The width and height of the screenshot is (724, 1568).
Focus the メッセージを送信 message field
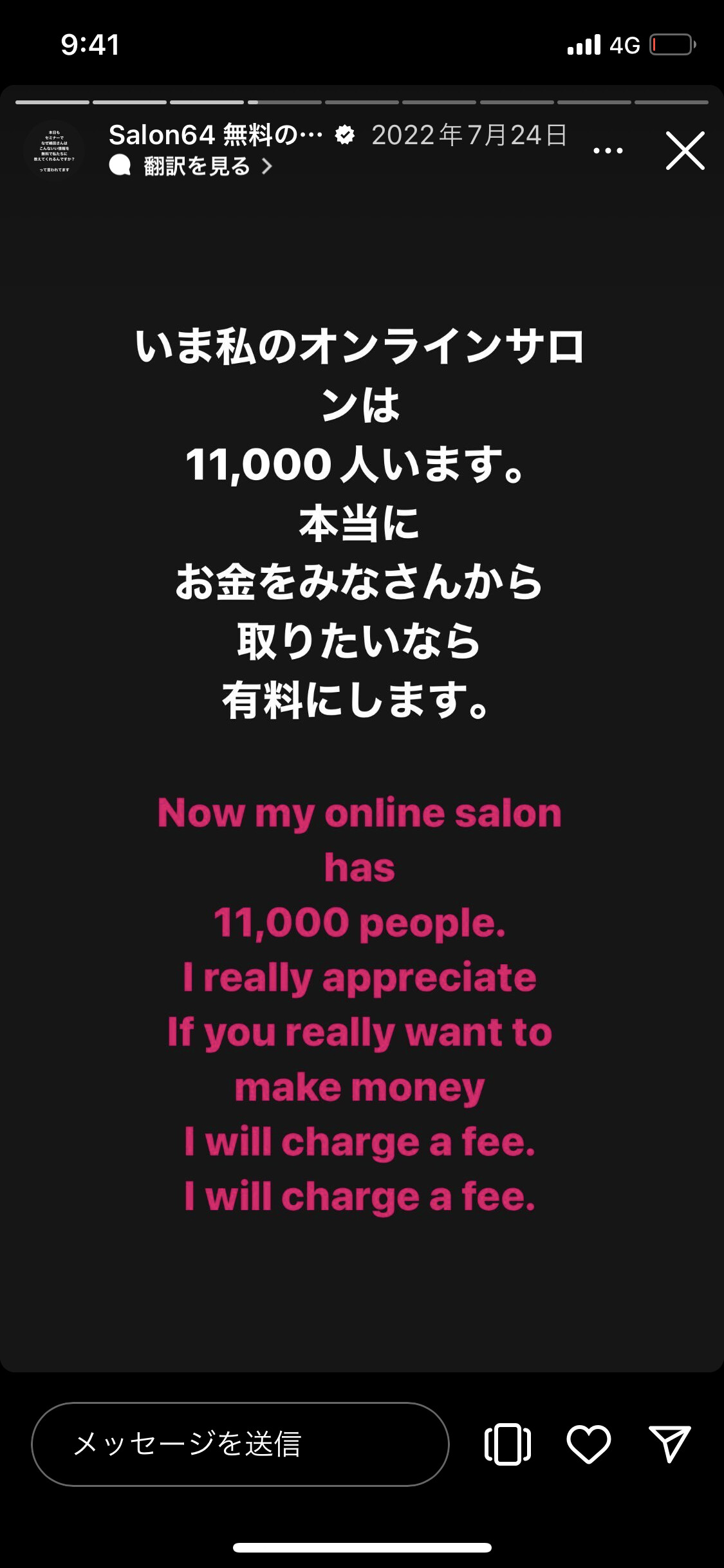click(x=239, y=1444)
